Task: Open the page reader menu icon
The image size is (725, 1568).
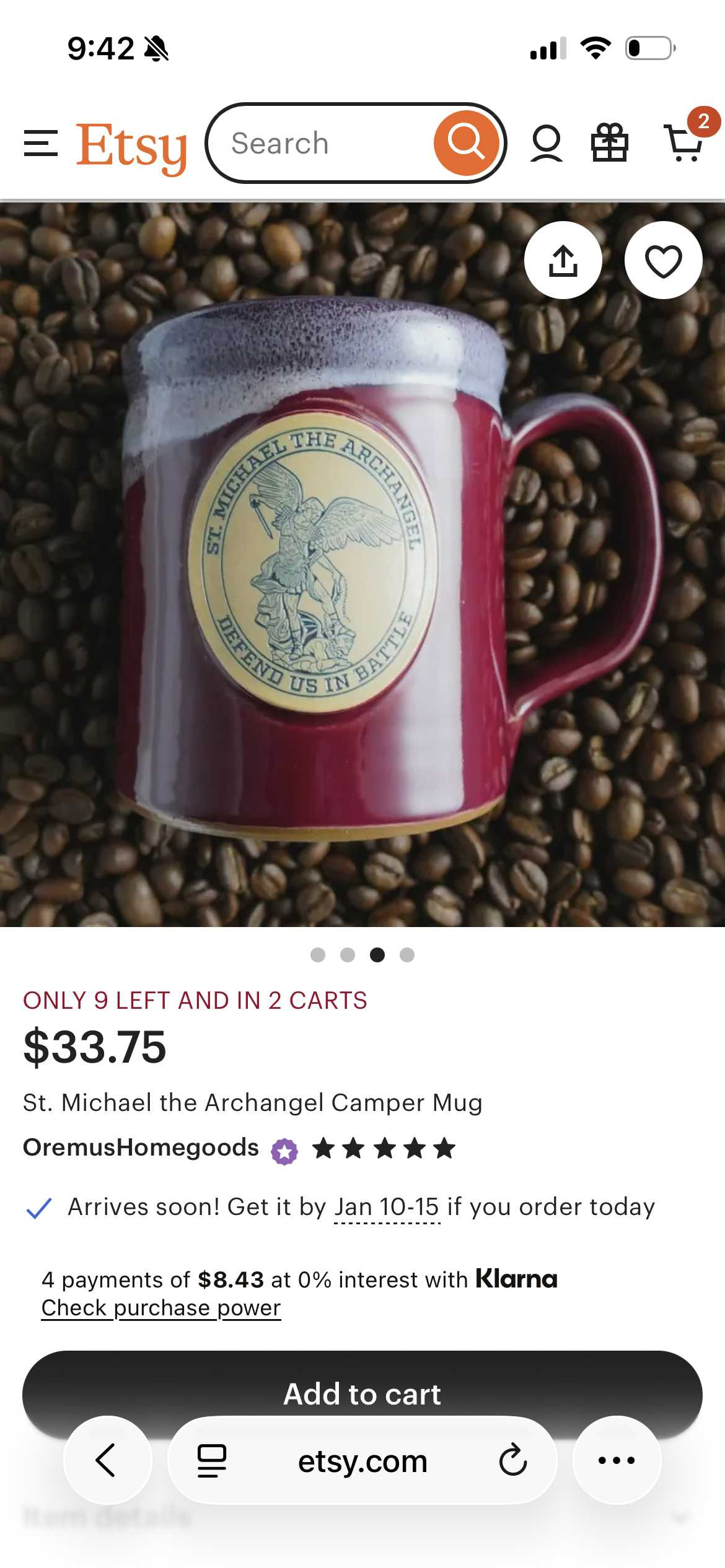Action: [x=212, y=1460]
